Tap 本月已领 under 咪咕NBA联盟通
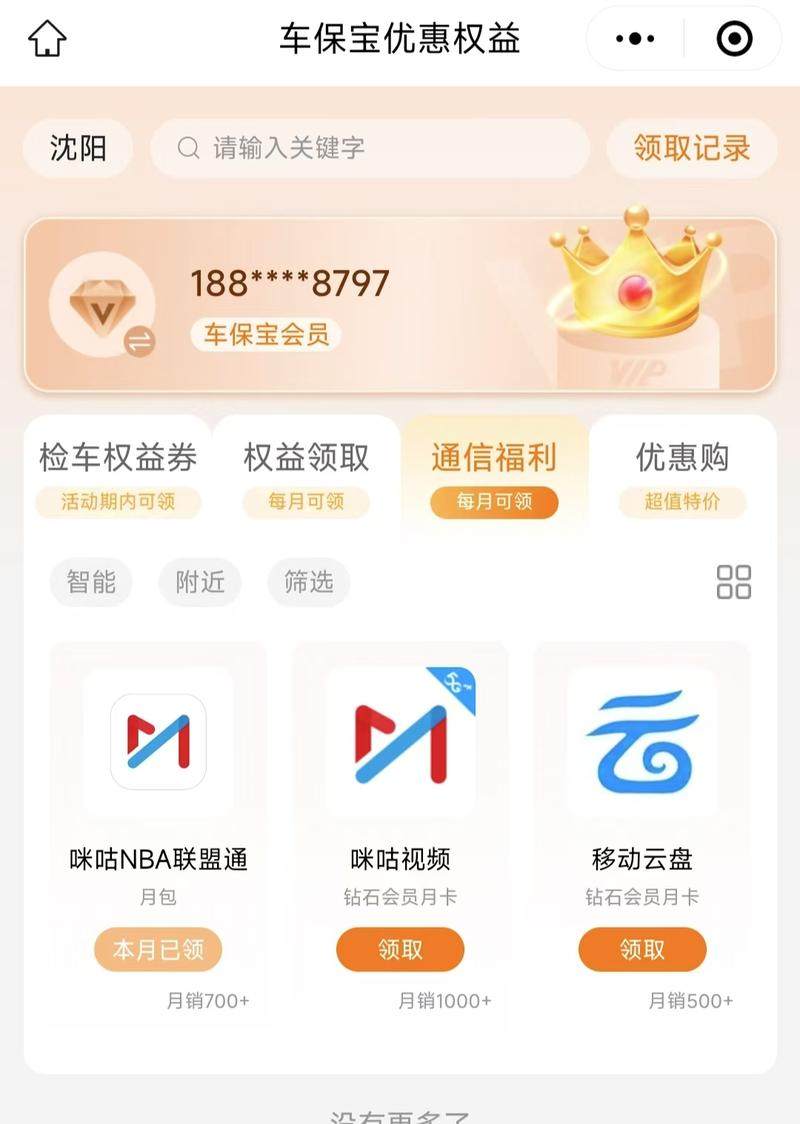The height and width of the screenshot is (1124, 800). click(158, 949)
